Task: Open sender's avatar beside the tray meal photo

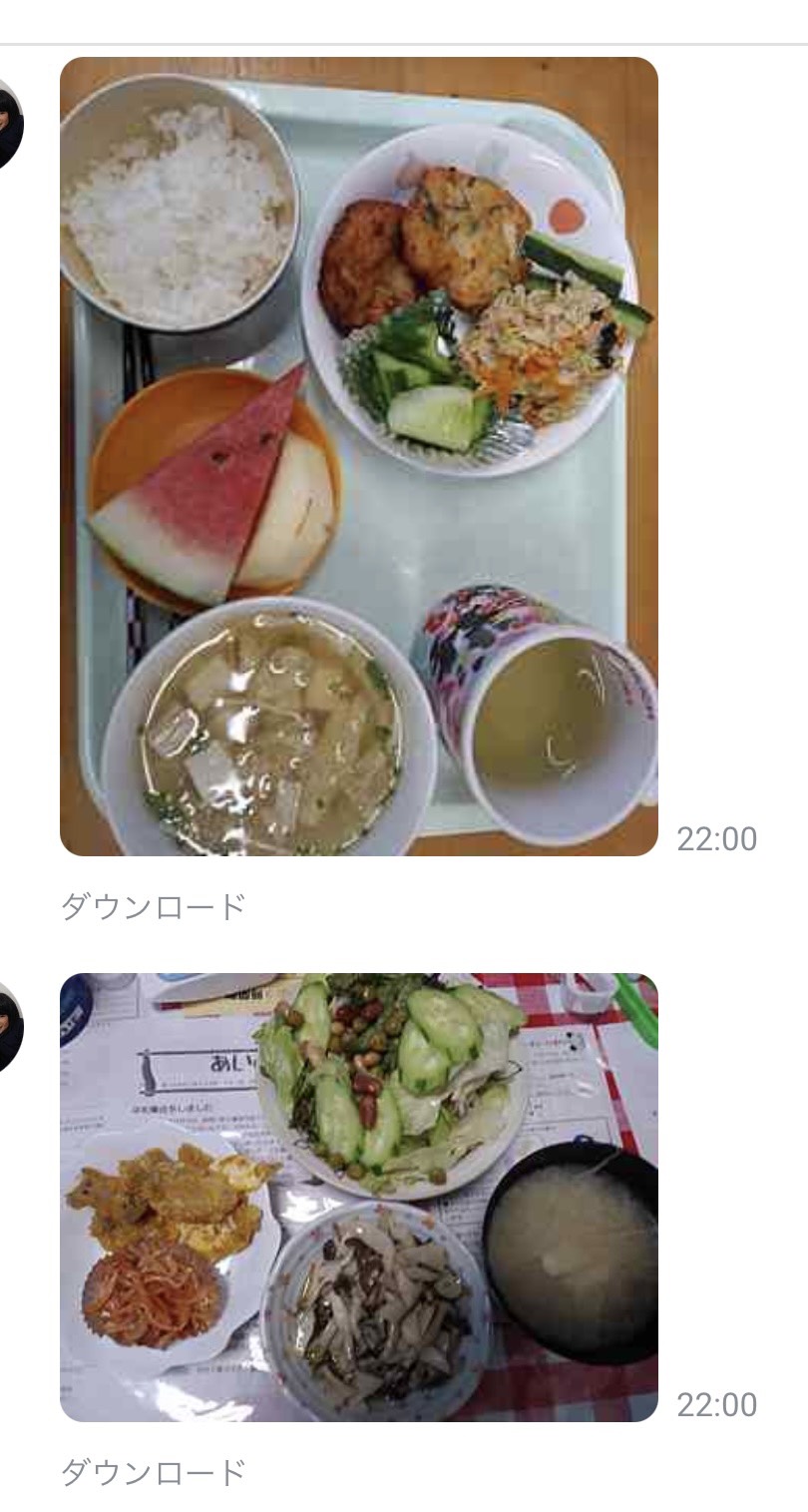Action: click(10, 124)
